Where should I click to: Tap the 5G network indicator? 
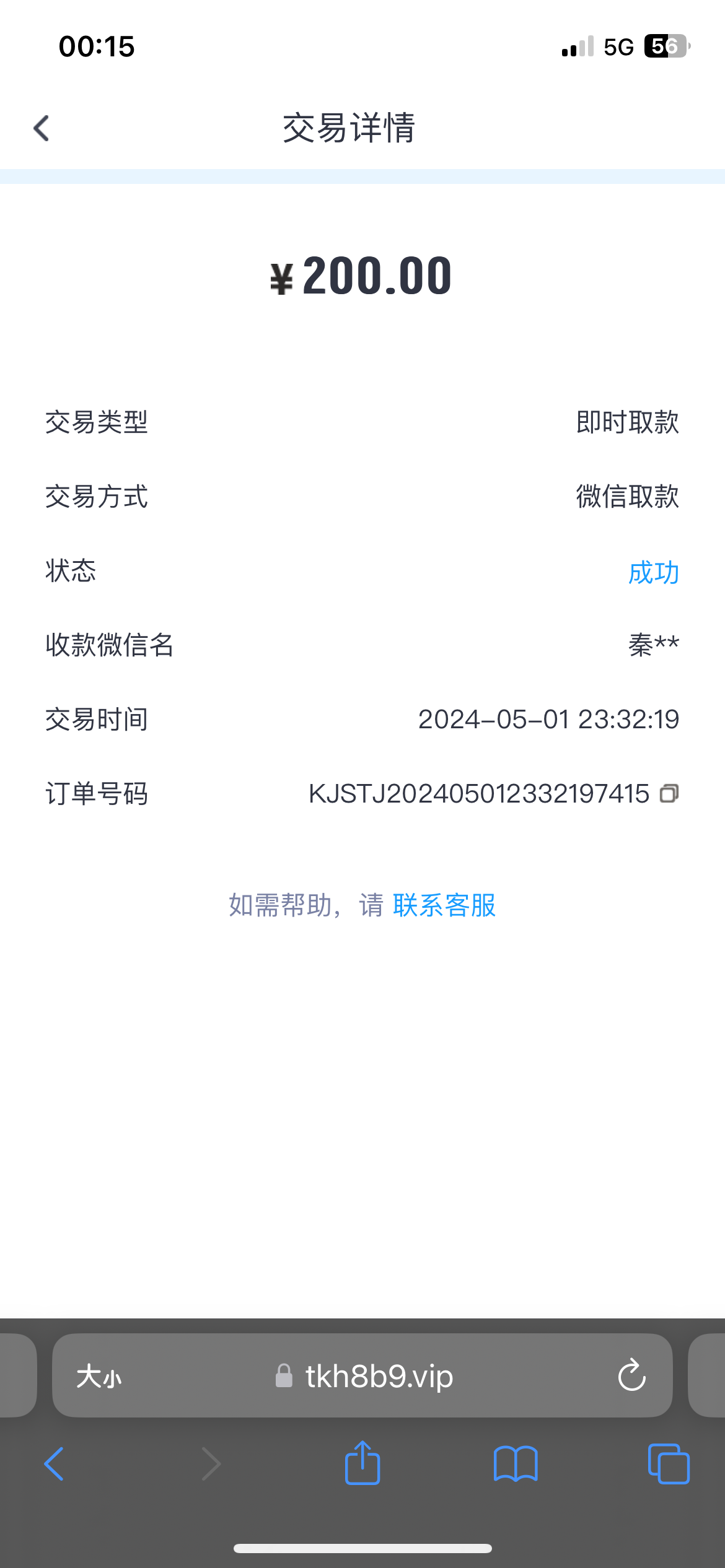(617, 45)
